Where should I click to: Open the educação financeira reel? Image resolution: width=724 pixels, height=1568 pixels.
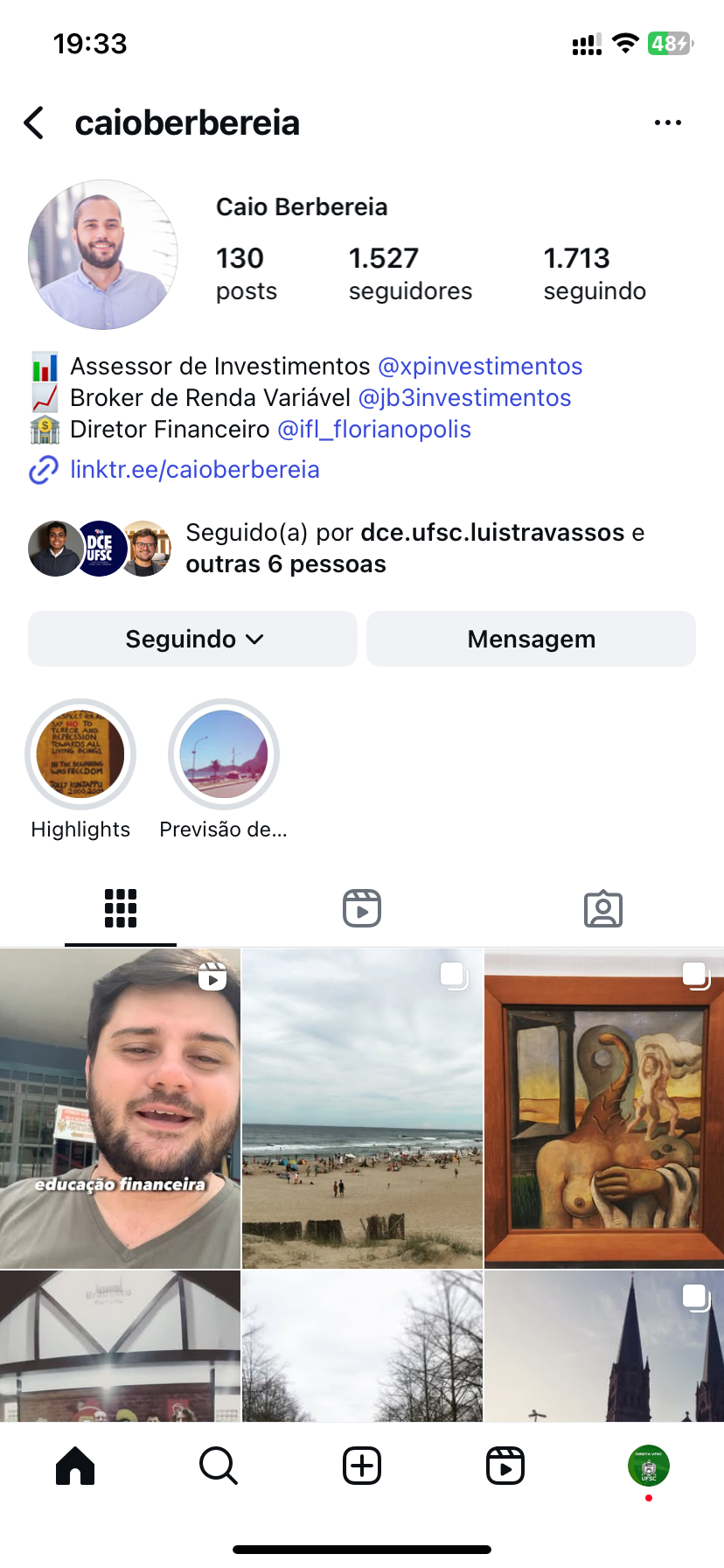point(120,1109)
